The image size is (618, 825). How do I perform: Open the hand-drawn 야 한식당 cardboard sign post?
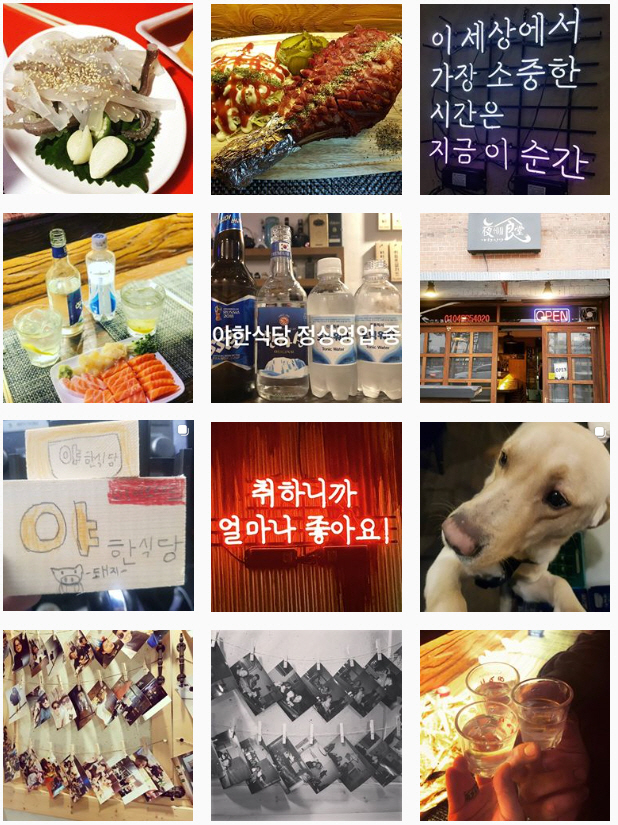98,516
